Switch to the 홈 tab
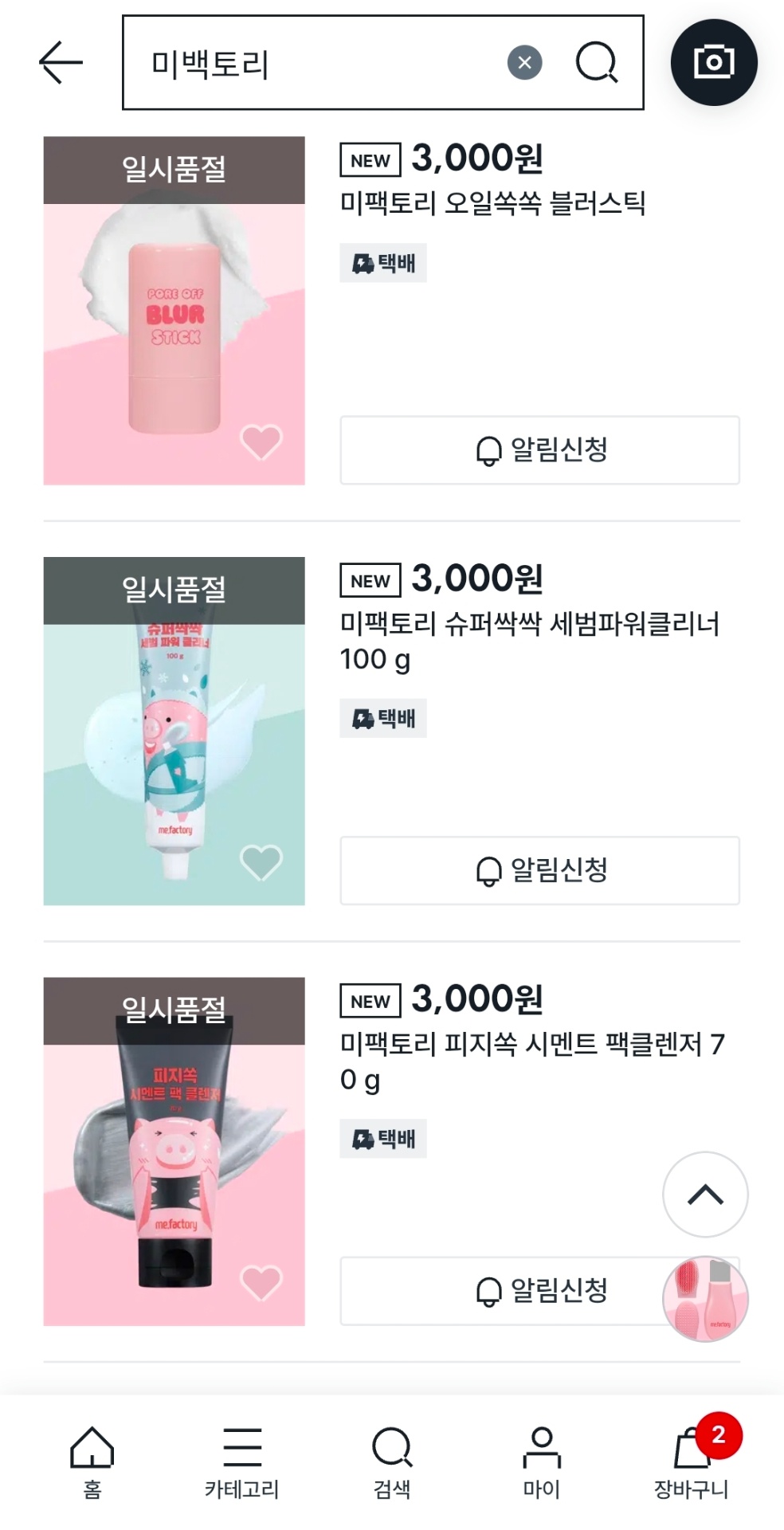This screenshot has width=784, height=1530. tap(92, 1462)
